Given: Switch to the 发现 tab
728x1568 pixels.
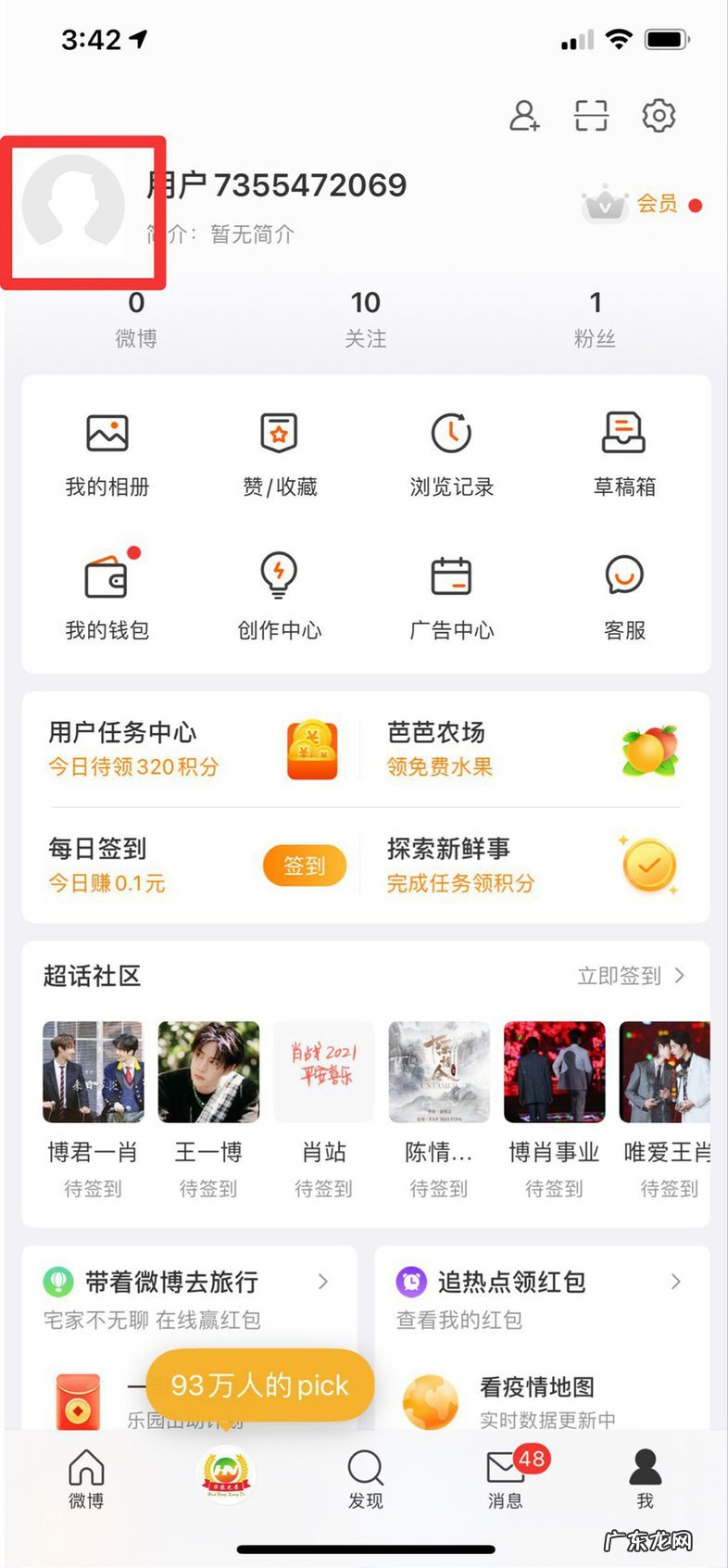Looking at the screenshot, I should pyautogui.click(x=364, y=1480).
